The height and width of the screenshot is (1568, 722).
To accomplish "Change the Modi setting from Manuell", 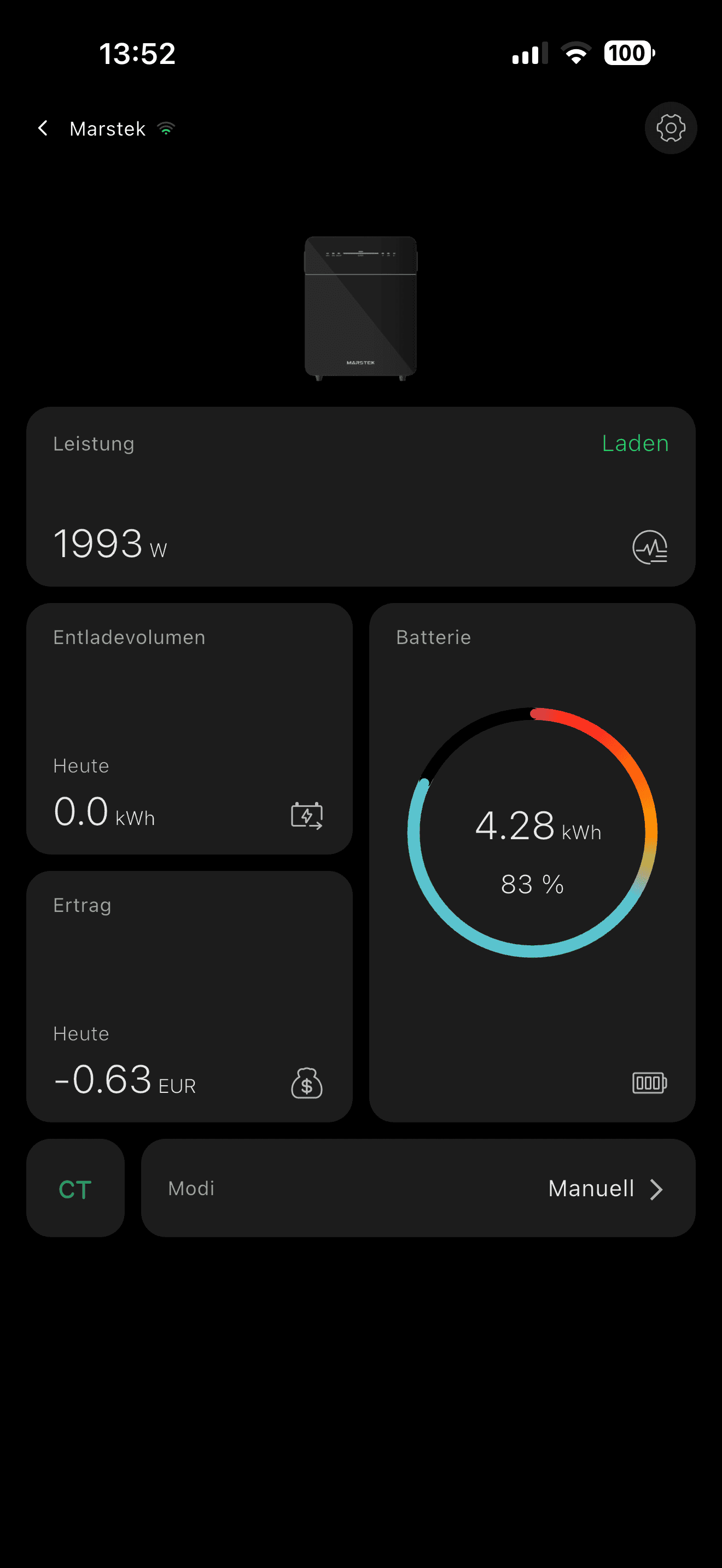I will click(418, 1188).
